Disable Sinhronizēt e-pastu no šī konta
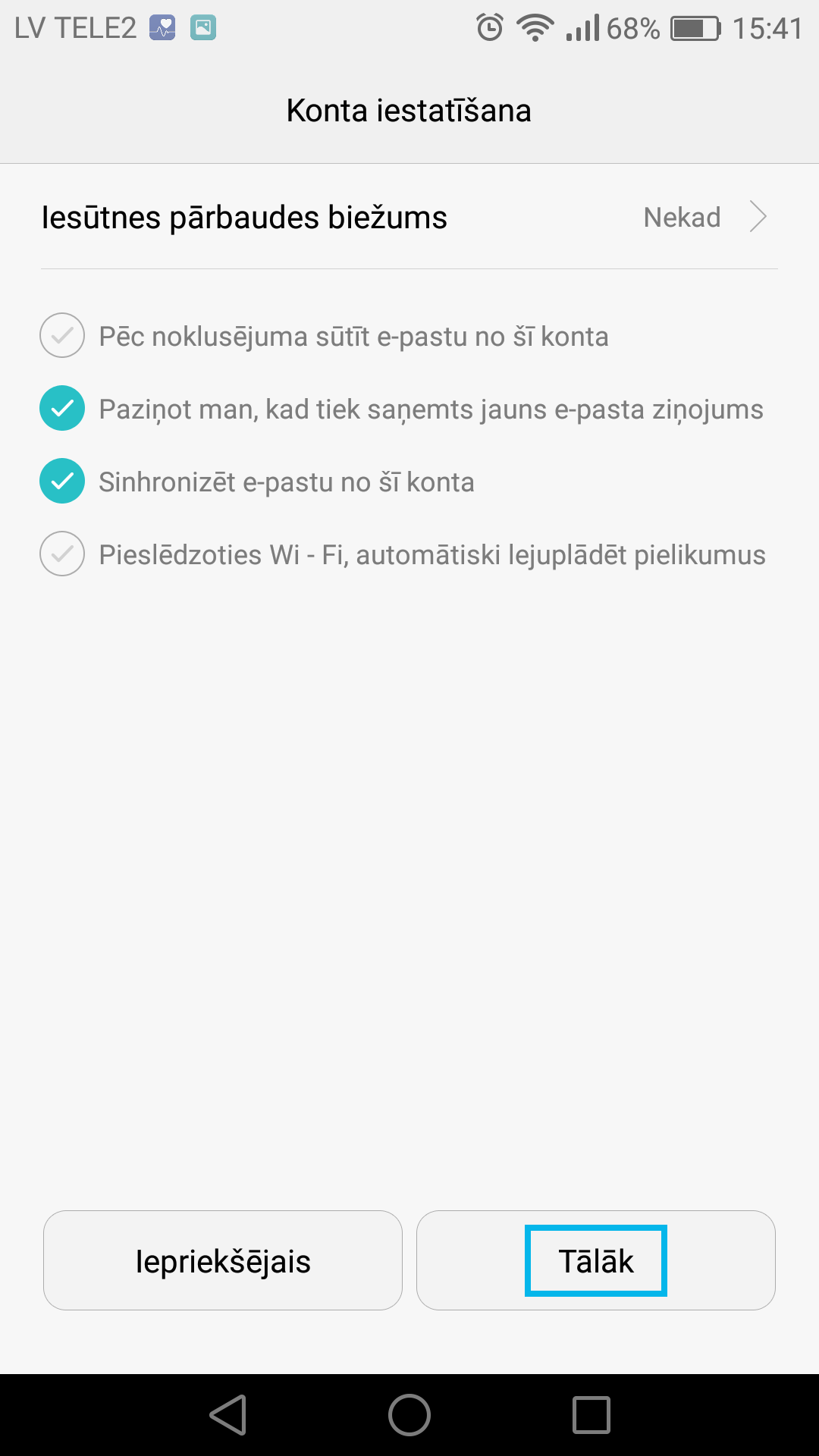This screenshot has width=819, height=1456. (62, 481)
